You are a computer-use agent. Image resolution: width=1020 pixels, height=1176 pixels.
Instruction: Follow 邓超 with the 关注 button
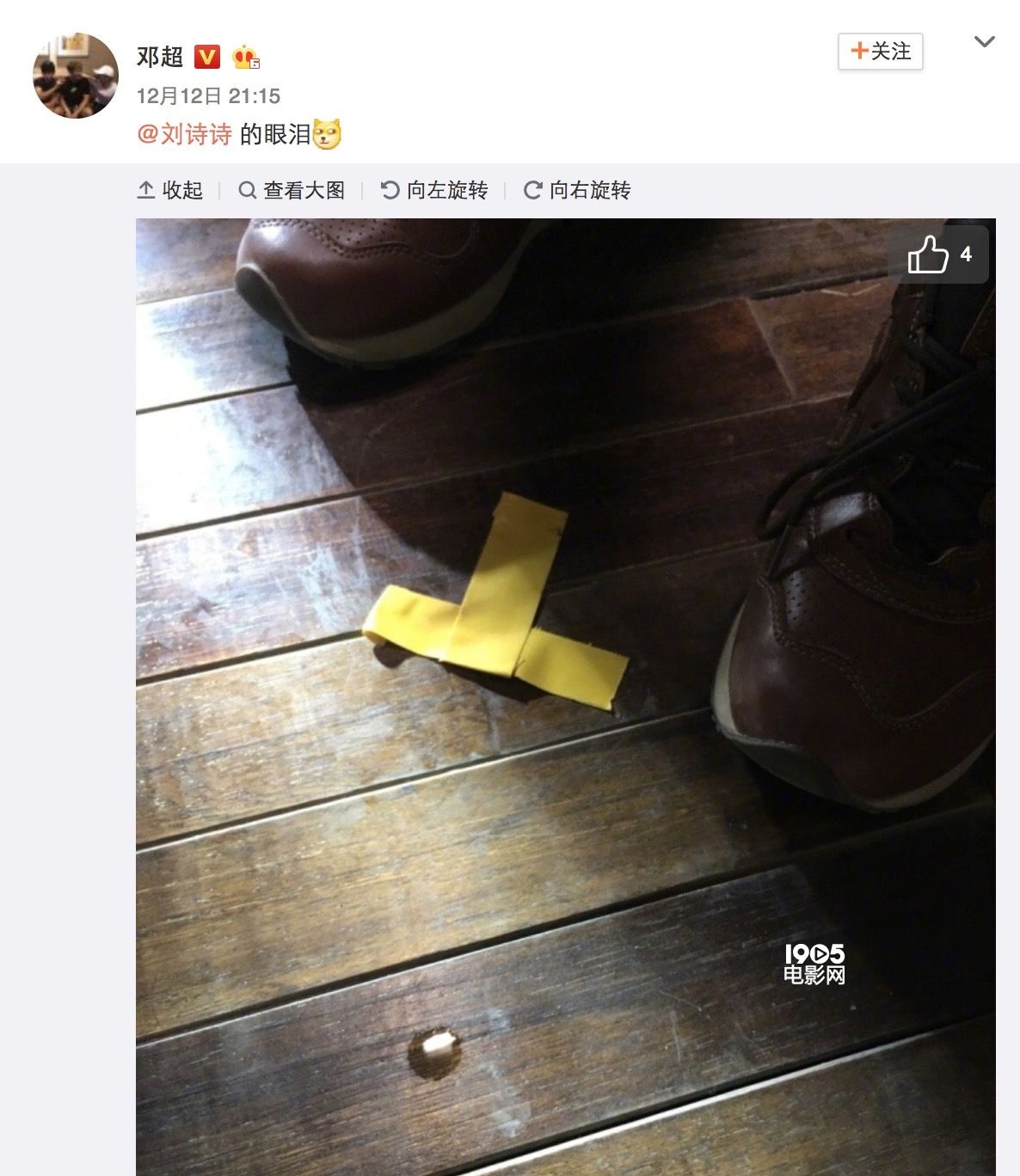point(880,52)
